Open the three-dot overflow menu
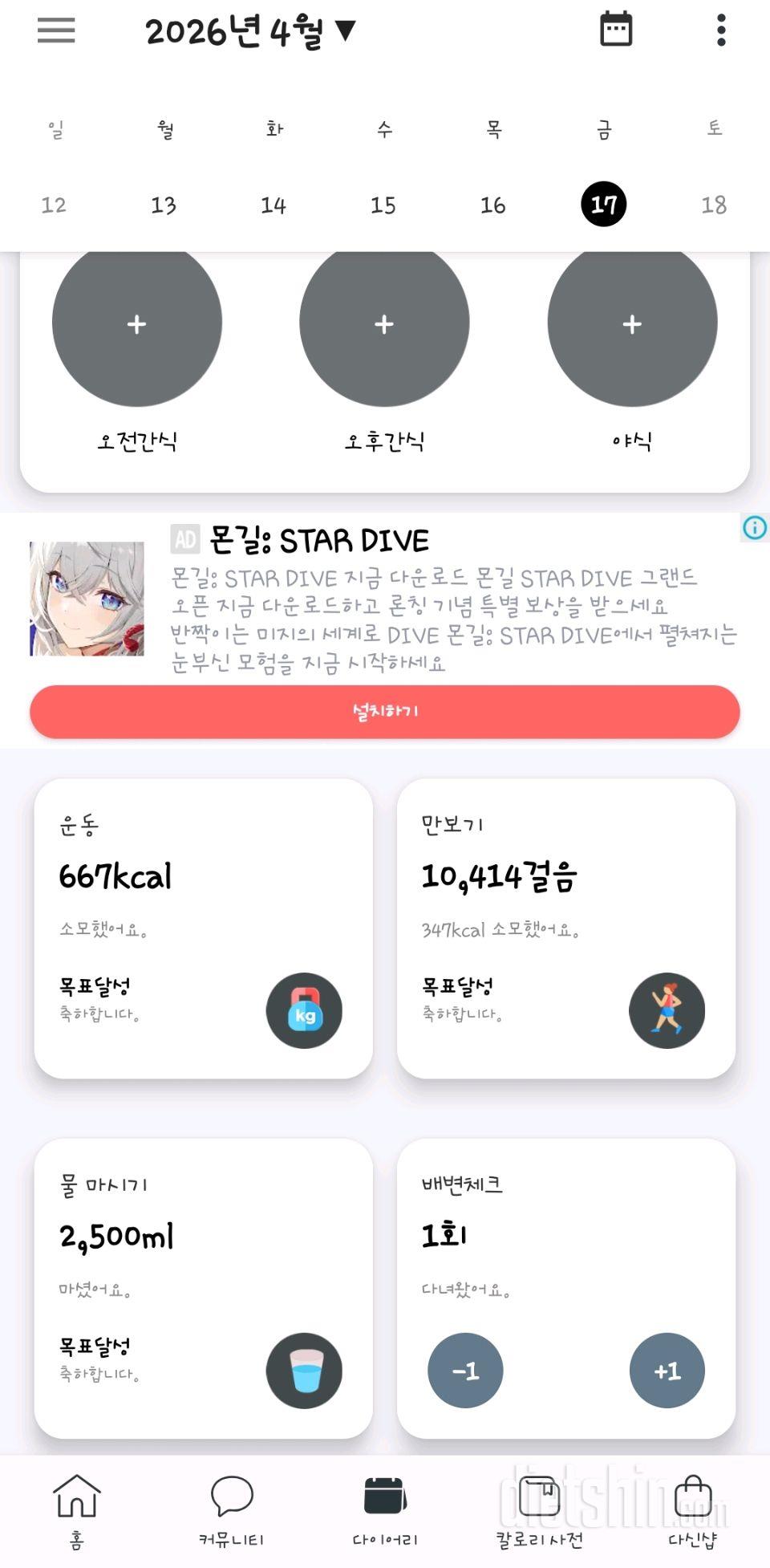 point(720,28)
